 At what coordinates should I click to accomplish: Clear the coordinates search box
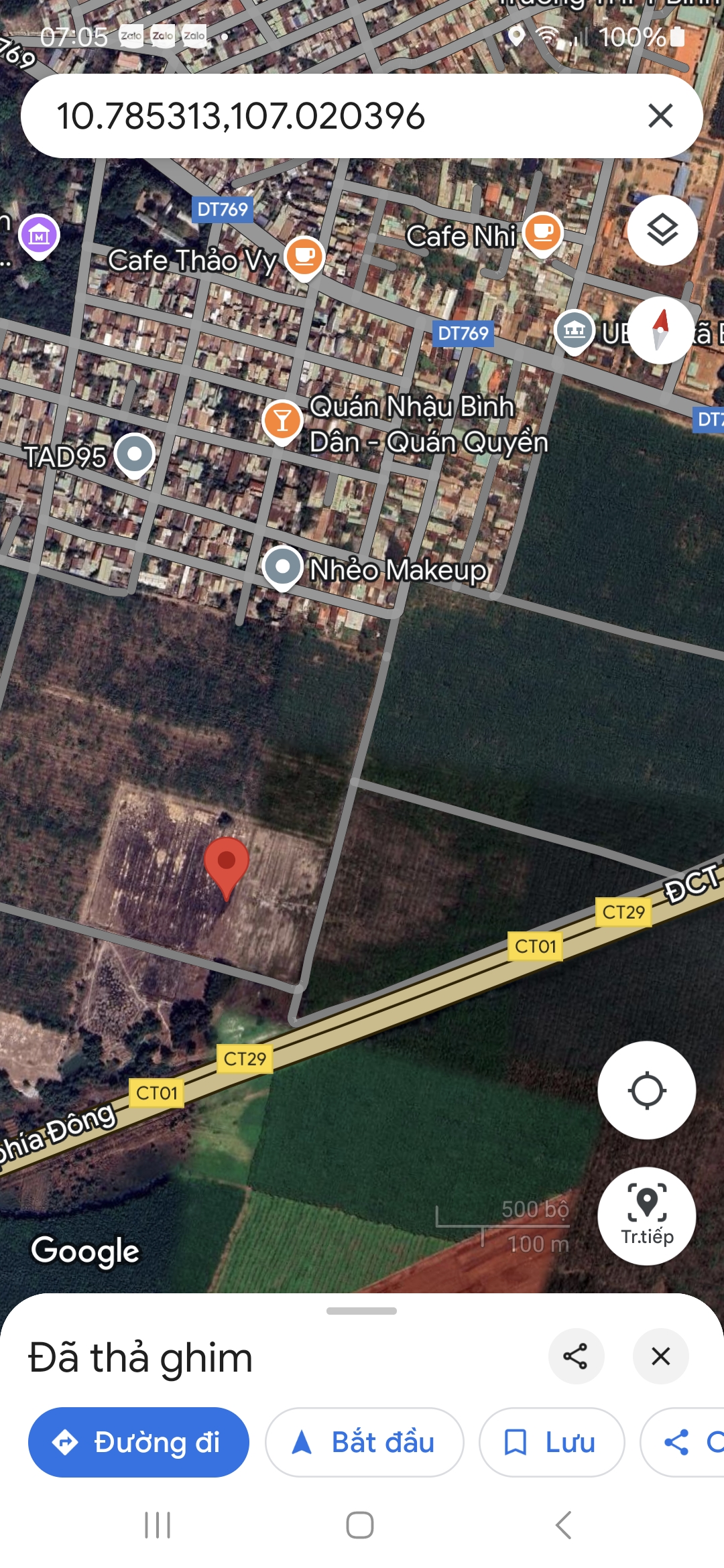pos(660,116)
